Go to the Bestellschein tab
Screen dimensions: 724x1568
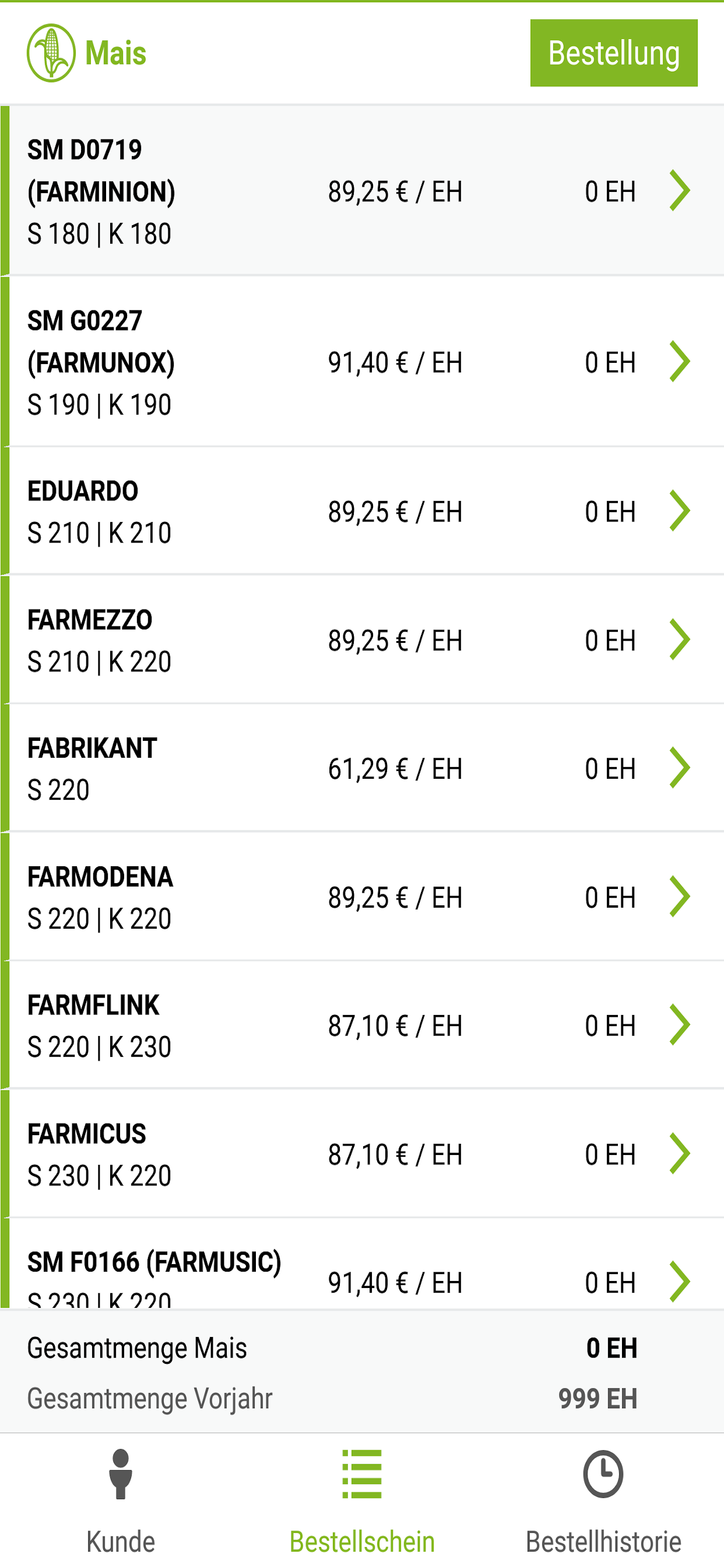(362, 1501)
